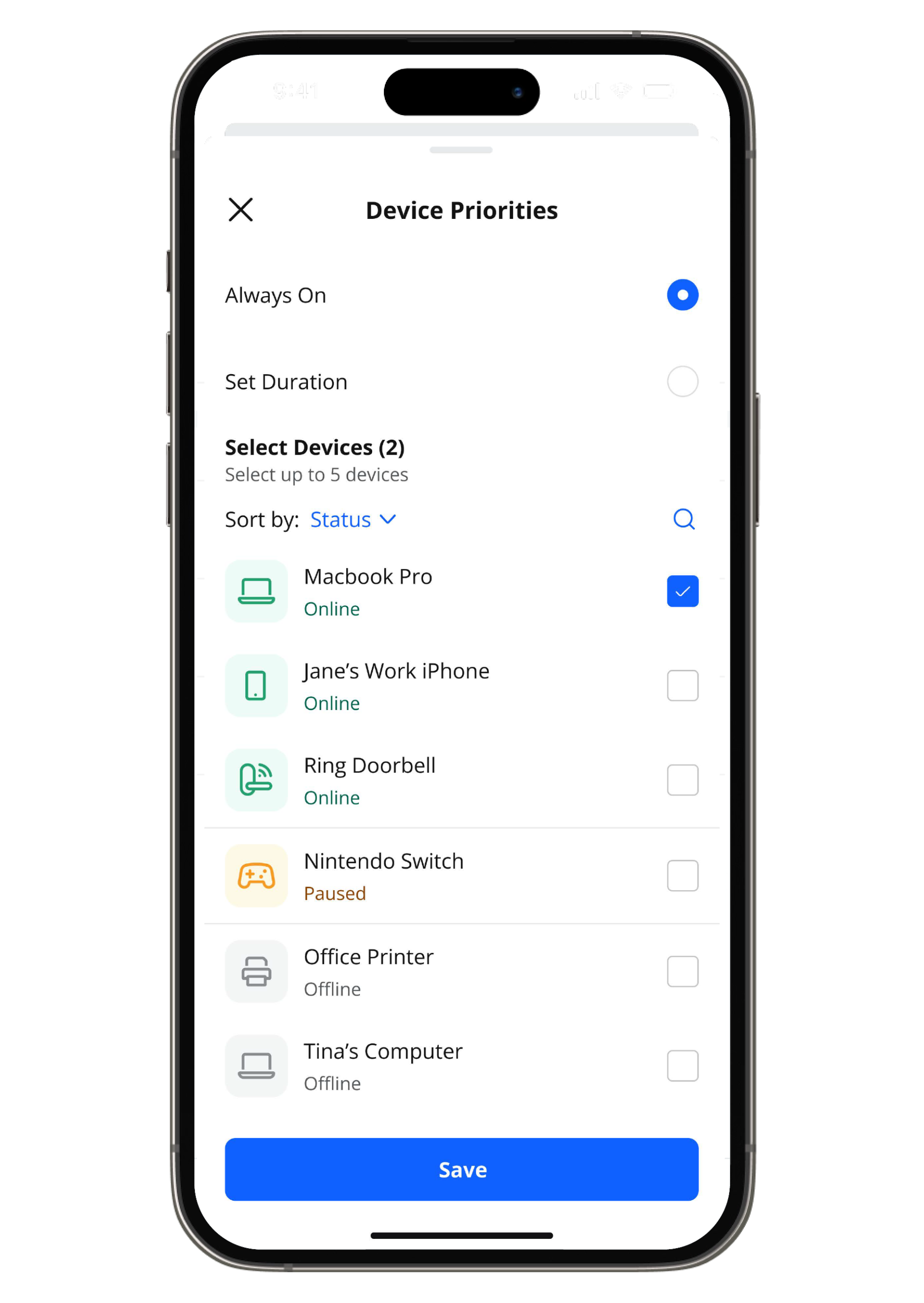Screen dimensions: 924x1303
Task: Select the Ring Doorbell device
Action: click(682, 780)
